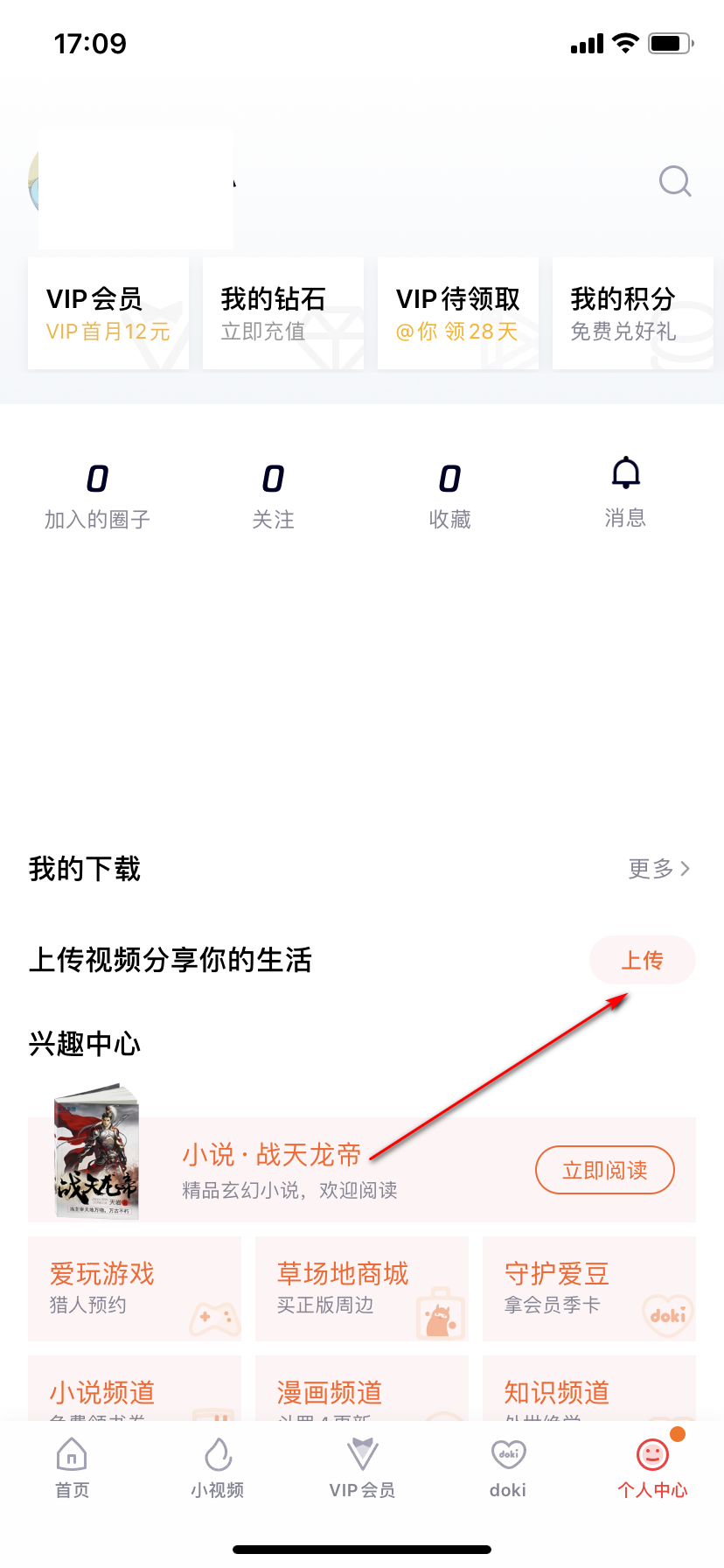Switch to the VIP会员 bottom tab
This screenshot has width=724, height=1568.
362,1467
